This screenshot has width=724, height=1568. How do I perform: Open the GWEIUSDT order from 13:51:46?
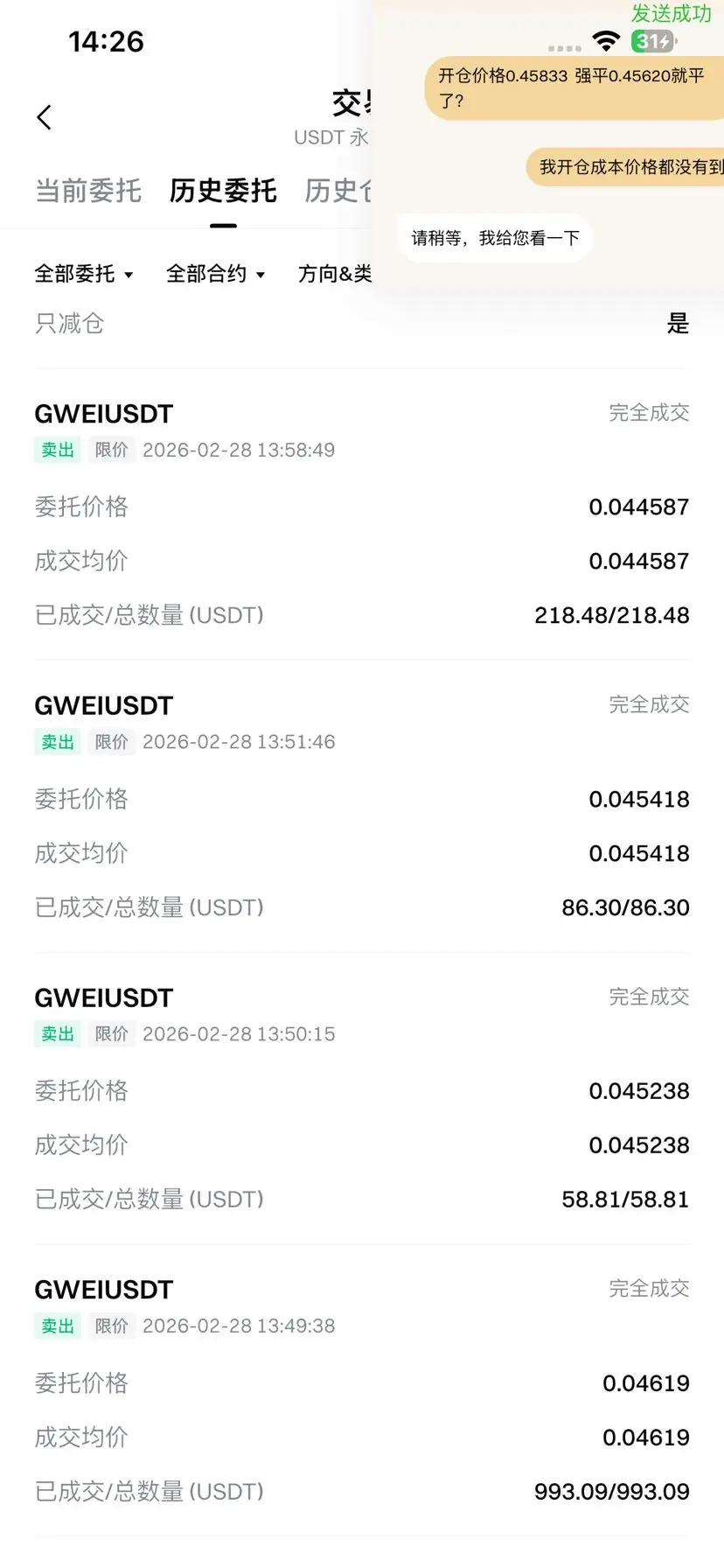click(x=362, y=806)
